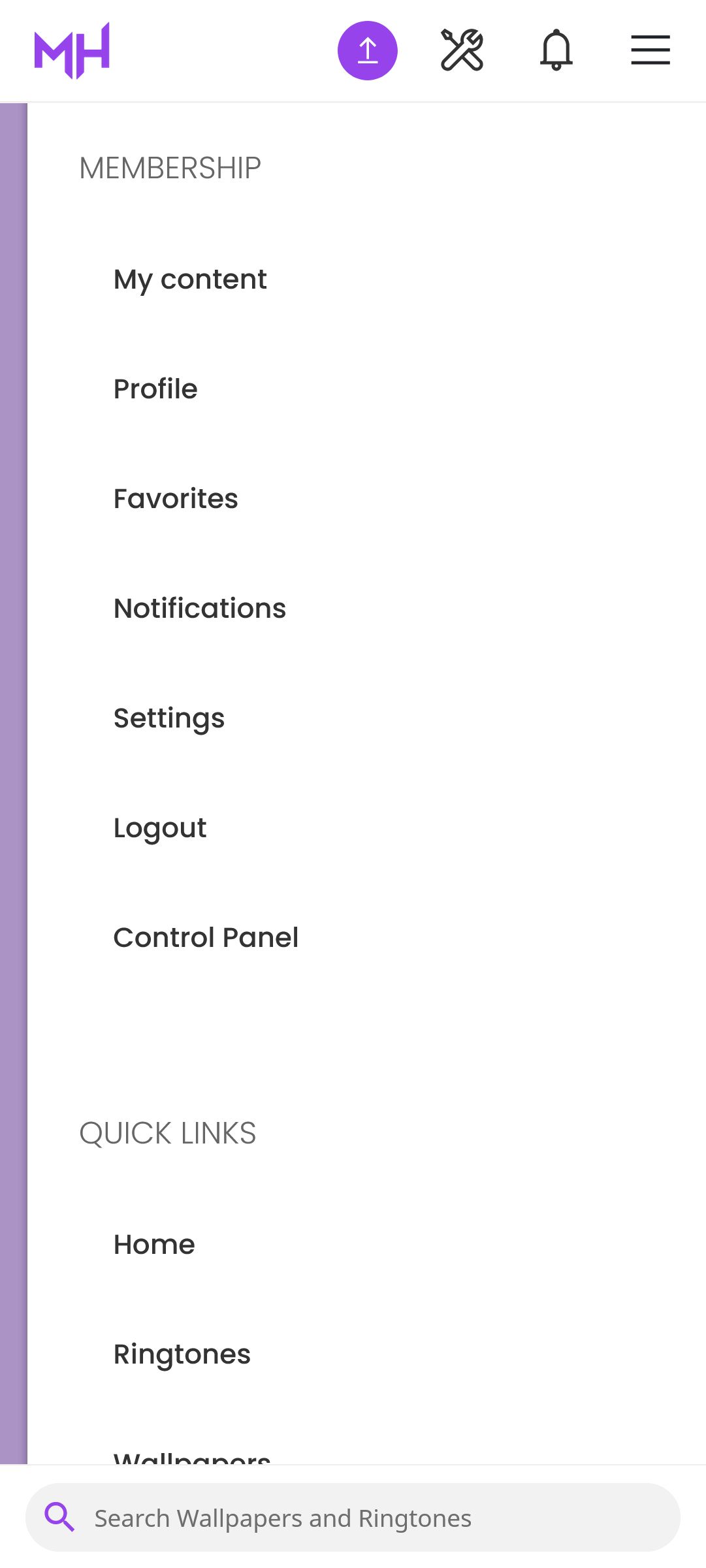Viewport: 706px width, 1568px height.
Task: Open the tools icon in the header
Action: coord(462,50)
